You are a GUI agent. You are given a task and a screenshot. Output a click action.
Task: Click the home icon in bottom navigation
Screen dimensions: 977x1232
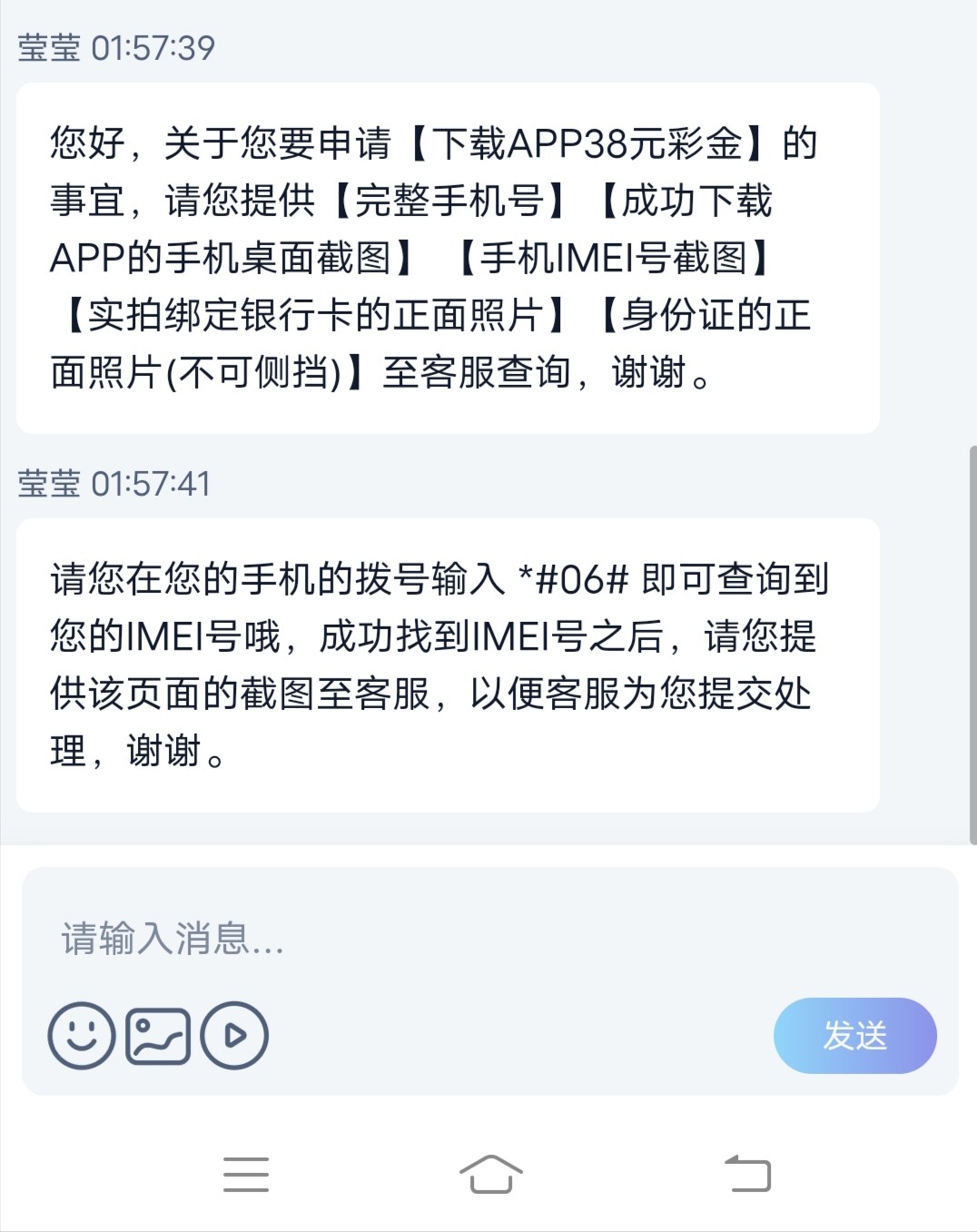(x=488, y=1172)
